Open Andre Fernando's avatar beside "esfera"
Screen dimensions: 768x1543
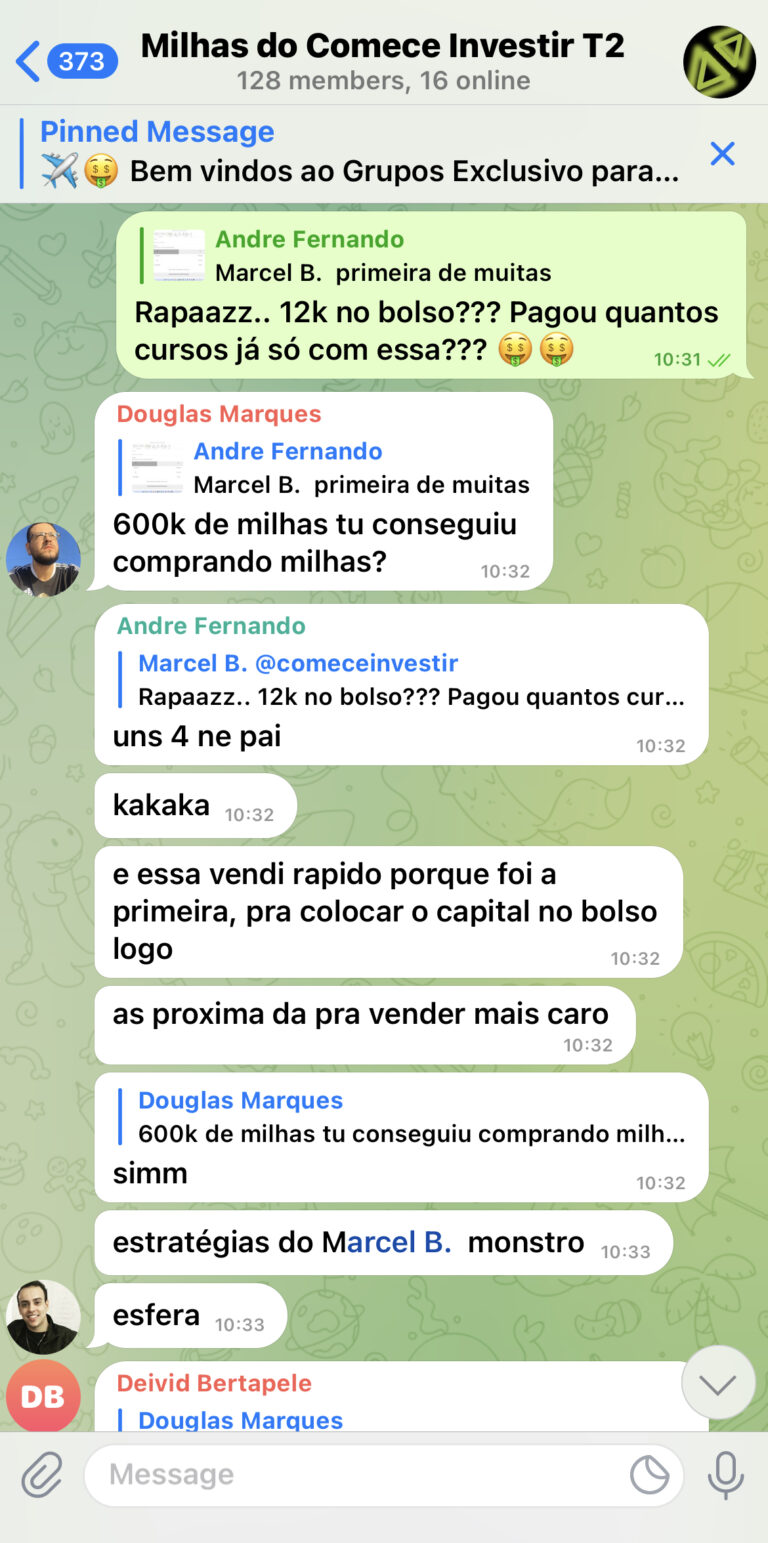[43, 1317]
